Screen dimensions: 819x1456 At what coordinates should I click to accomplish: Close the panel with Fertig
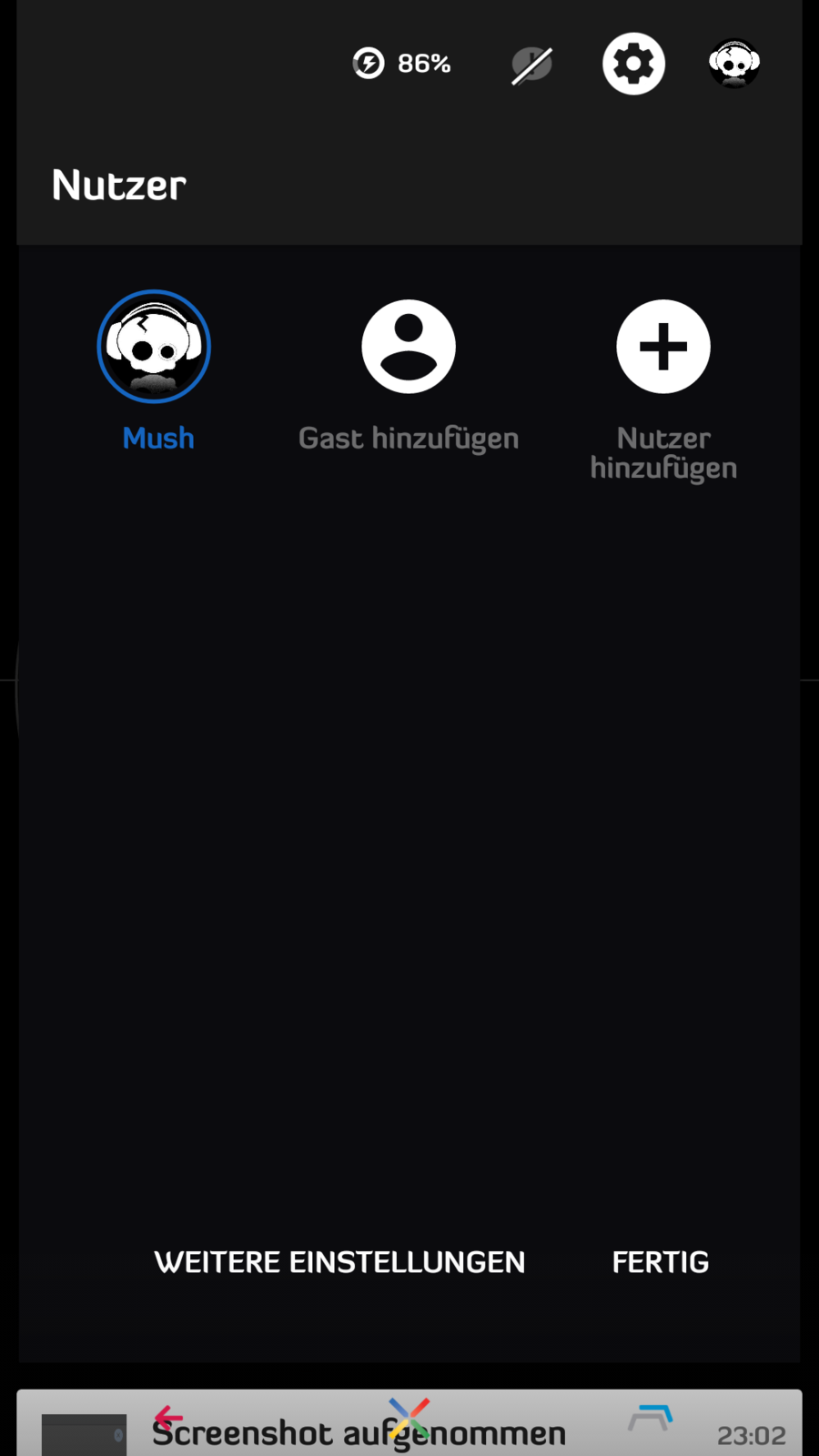660,1262
